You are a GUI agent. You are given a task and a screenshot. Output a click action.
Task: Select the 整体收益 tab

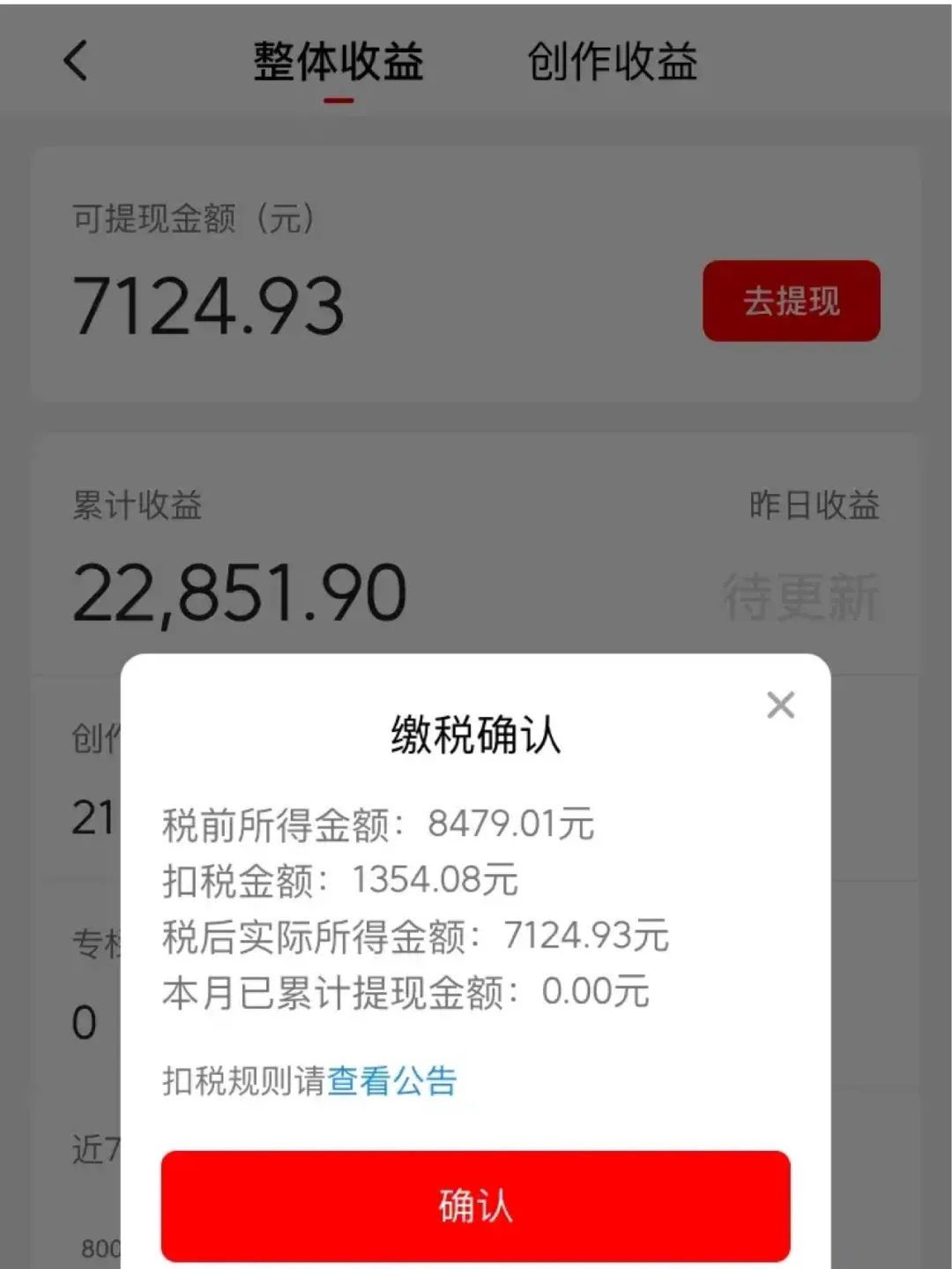click(x=338, y=61)
